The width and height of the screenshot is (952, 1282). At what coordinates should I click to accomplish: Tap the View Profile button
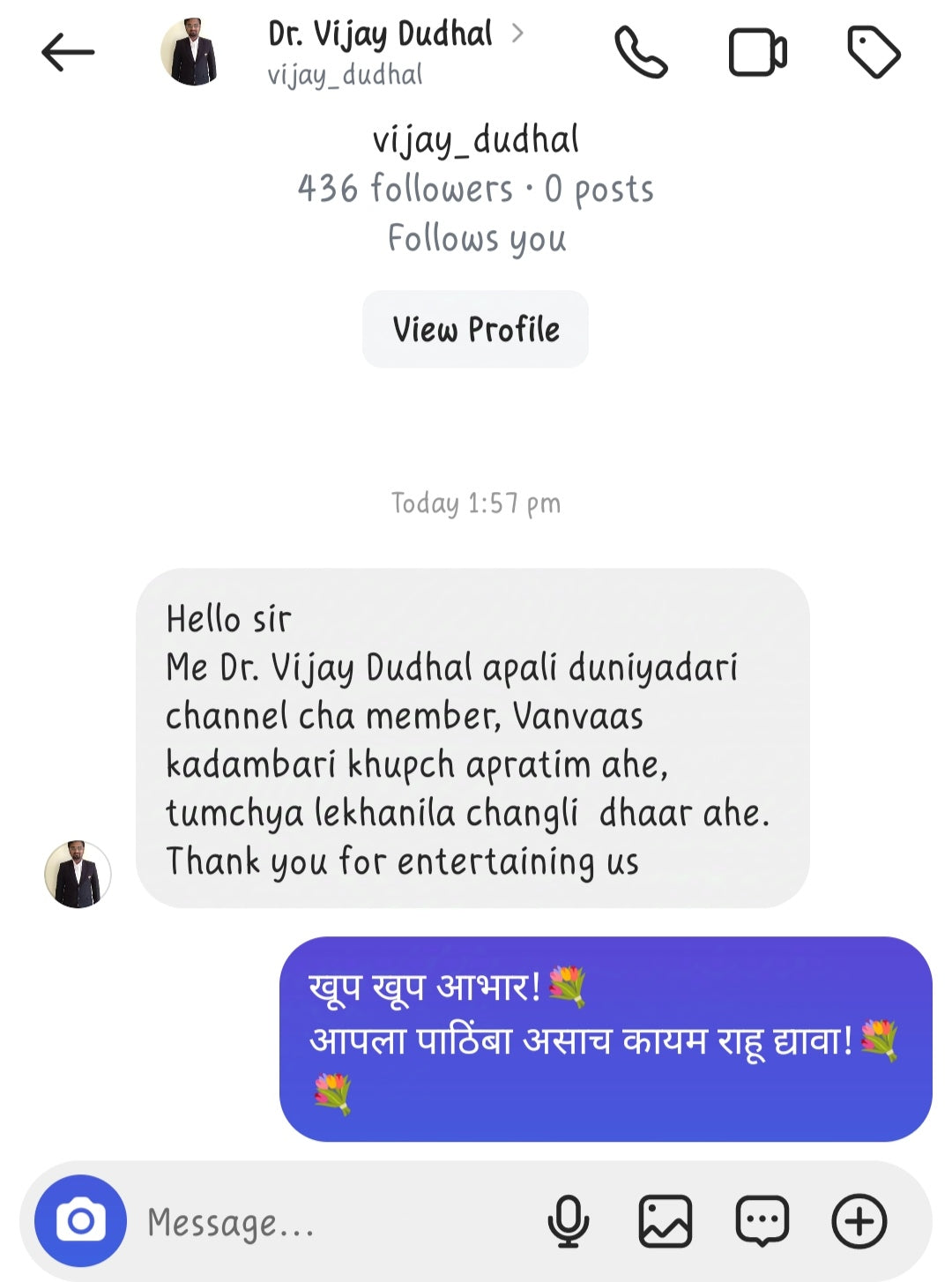point(475,329)
